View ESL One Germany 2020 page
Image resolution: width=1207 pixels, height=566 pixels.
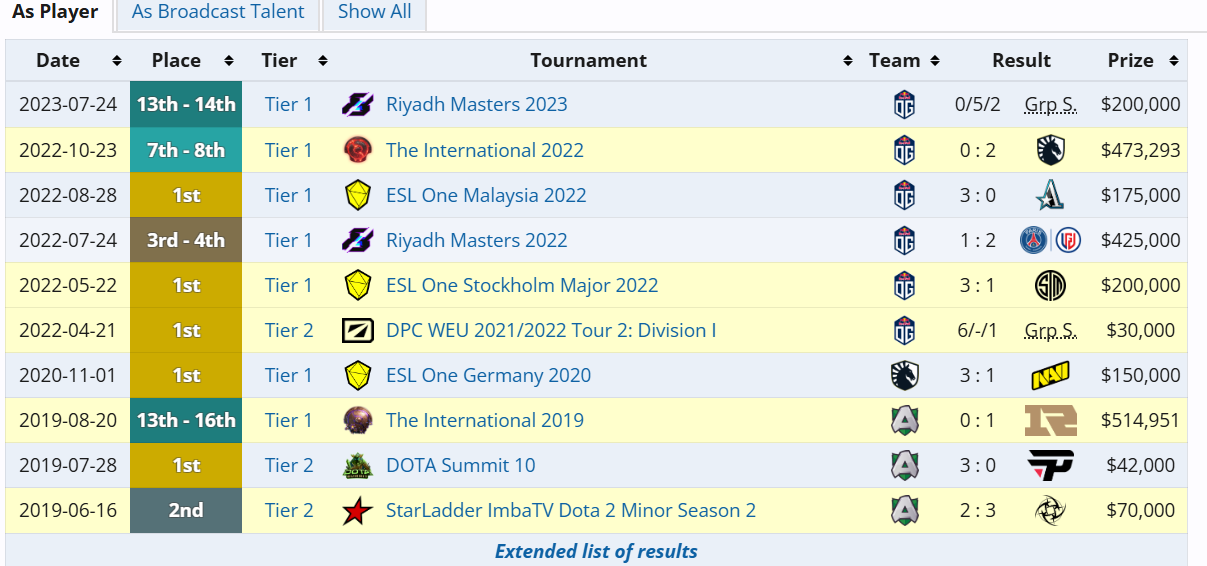click(x=488, y=375)
